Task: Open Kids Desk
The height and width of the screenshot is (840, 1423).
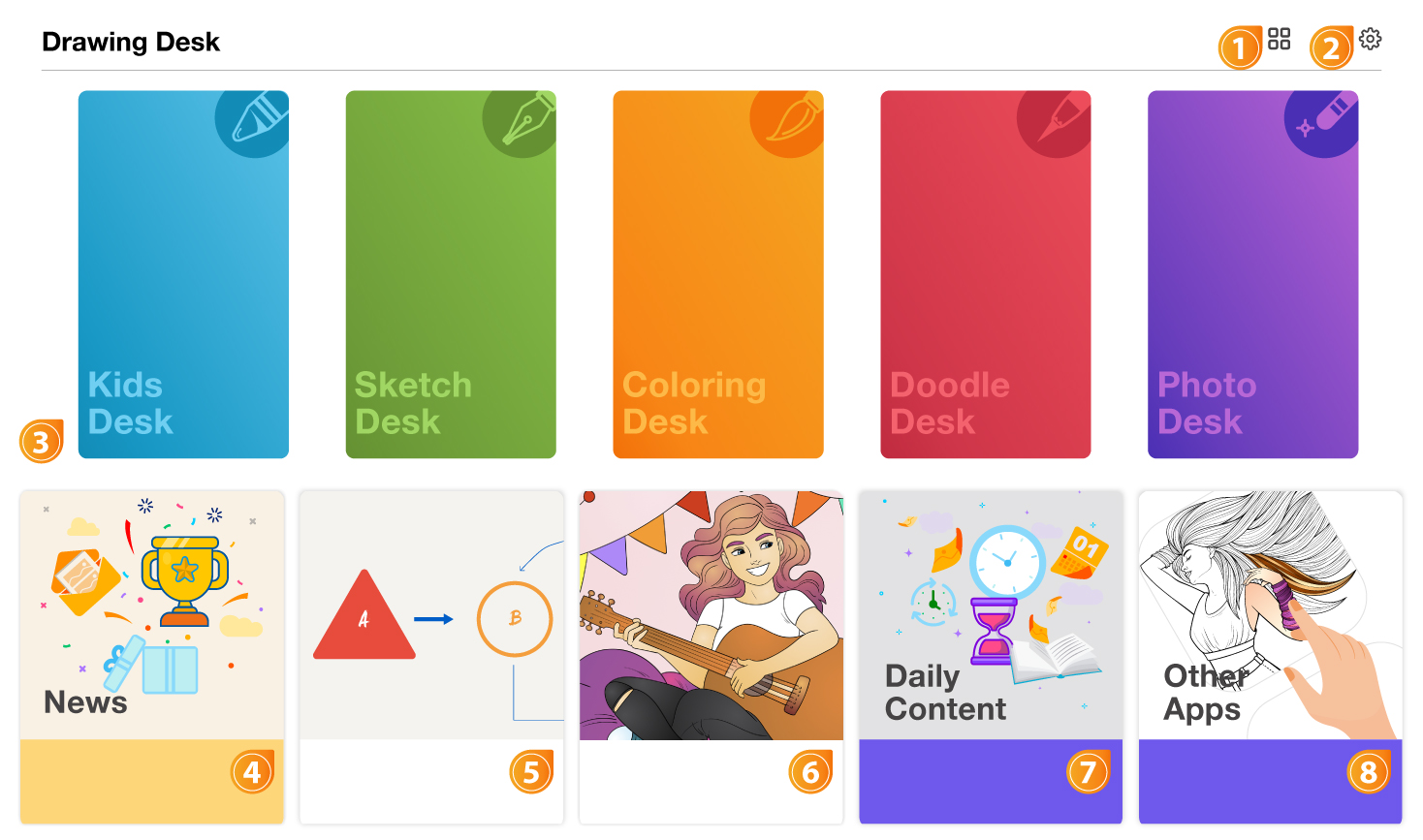Action: [183, 274]
